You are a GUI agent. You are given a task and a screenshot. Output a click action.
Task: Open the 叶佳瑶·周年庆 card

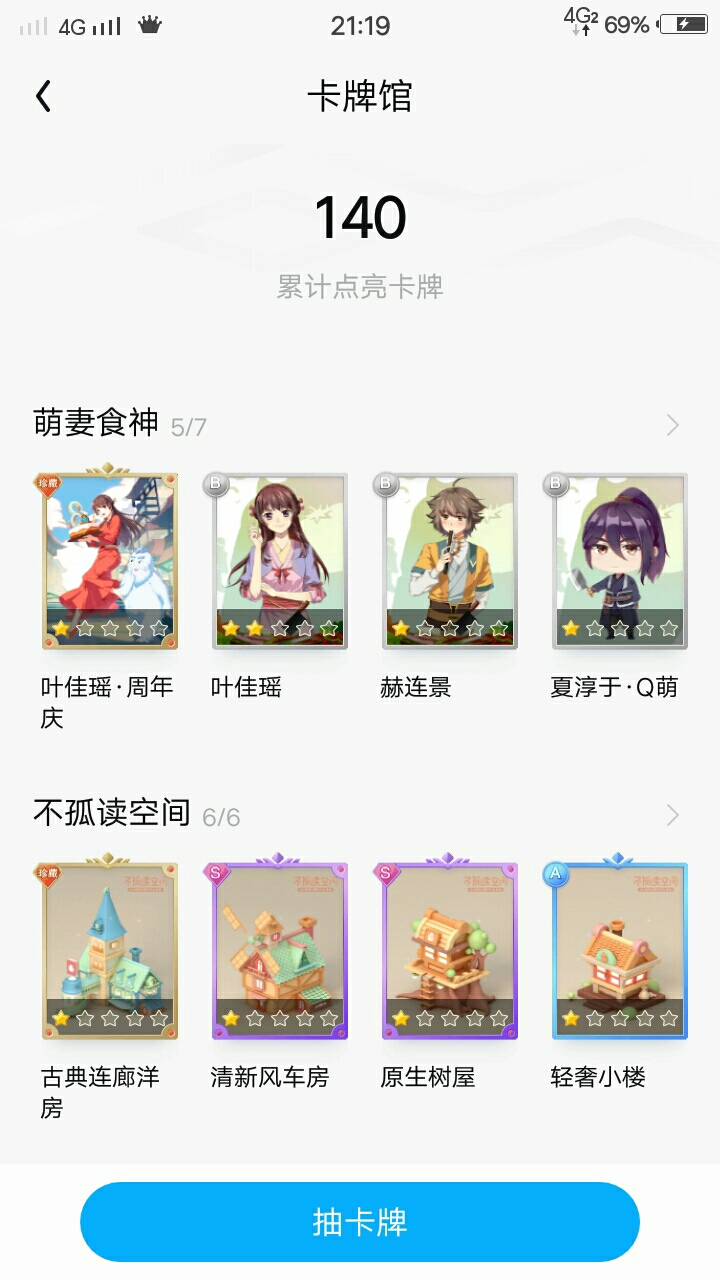[x=109, y=557]
